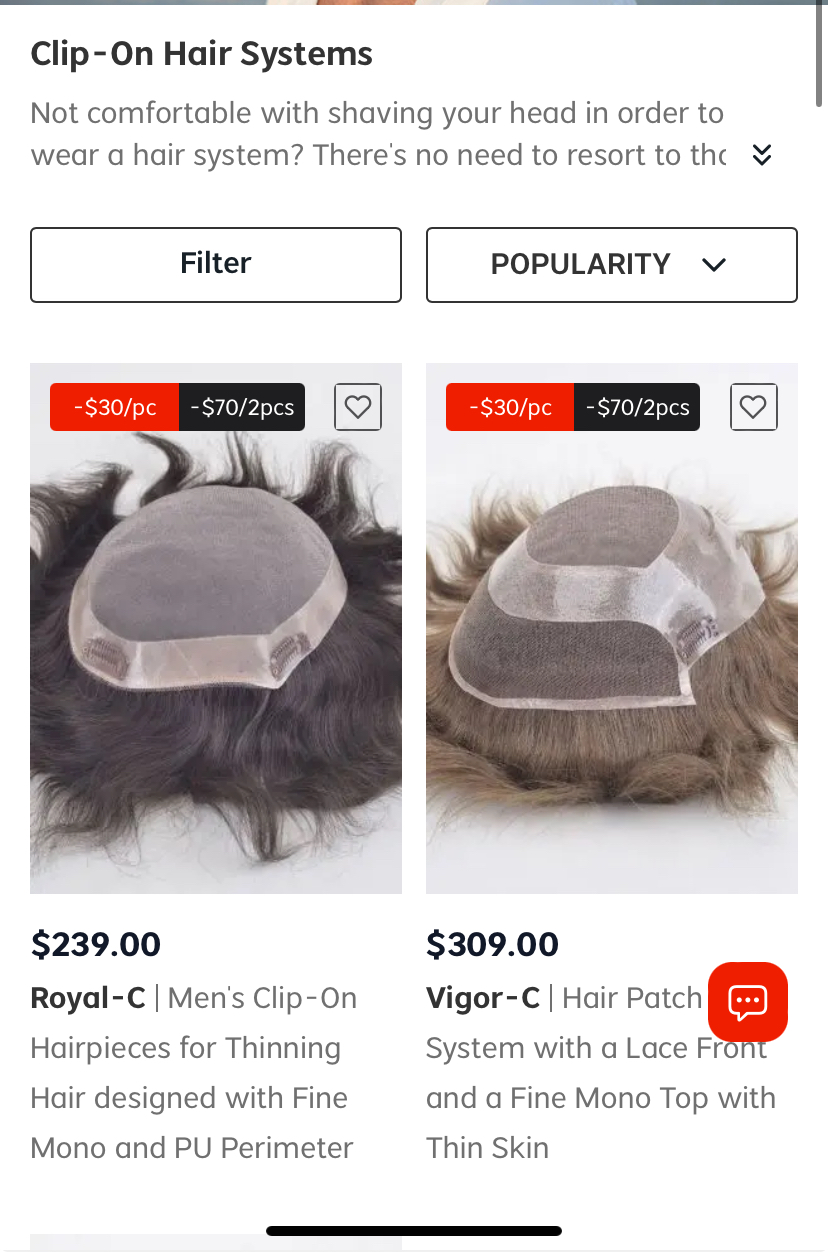The width and height of the screenshot is (828, 1252).
Task: View Royal-C Men's Clip-On Hairpieces details
Action: pos(193,1072)
